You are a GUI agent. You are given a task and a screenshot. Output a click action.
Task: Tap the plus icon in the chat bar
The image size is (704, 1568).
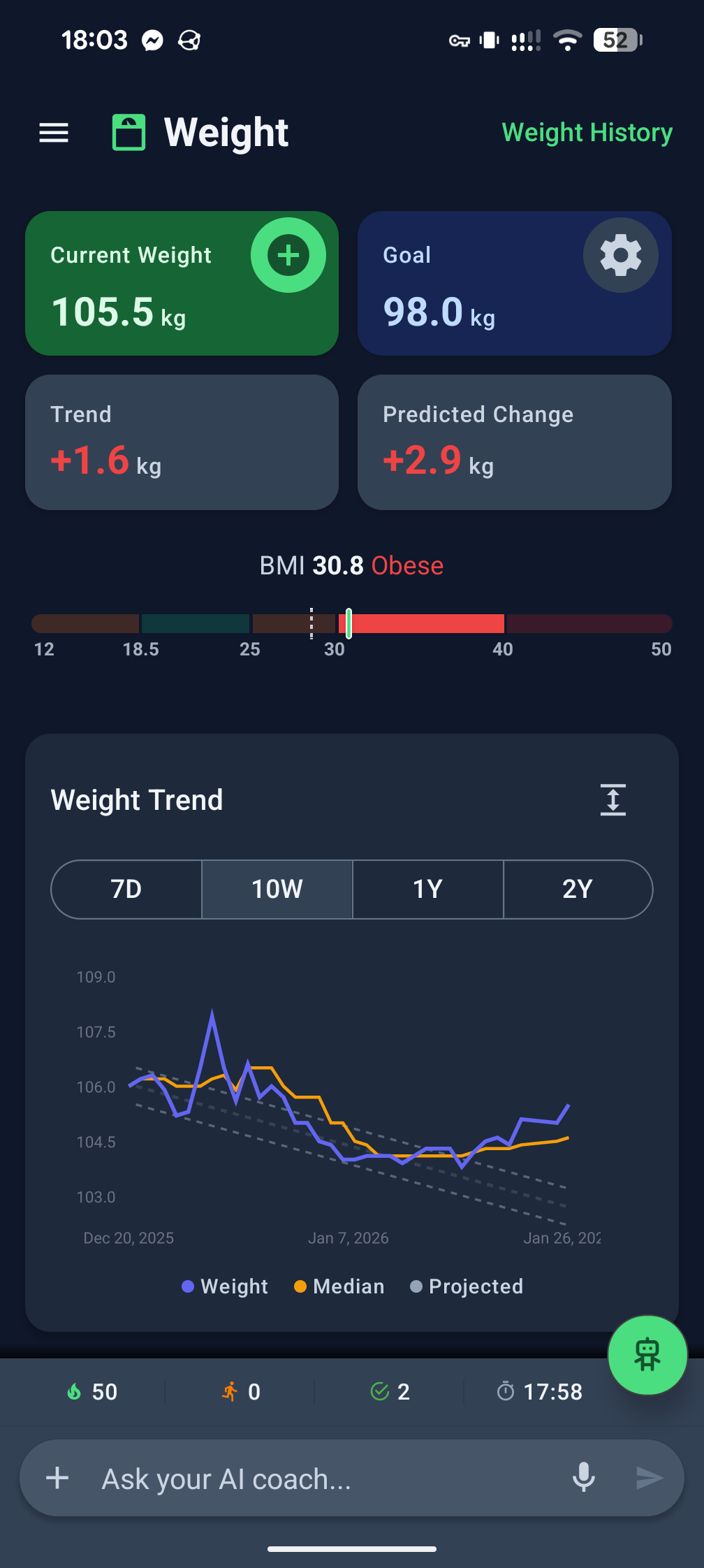57,1478
